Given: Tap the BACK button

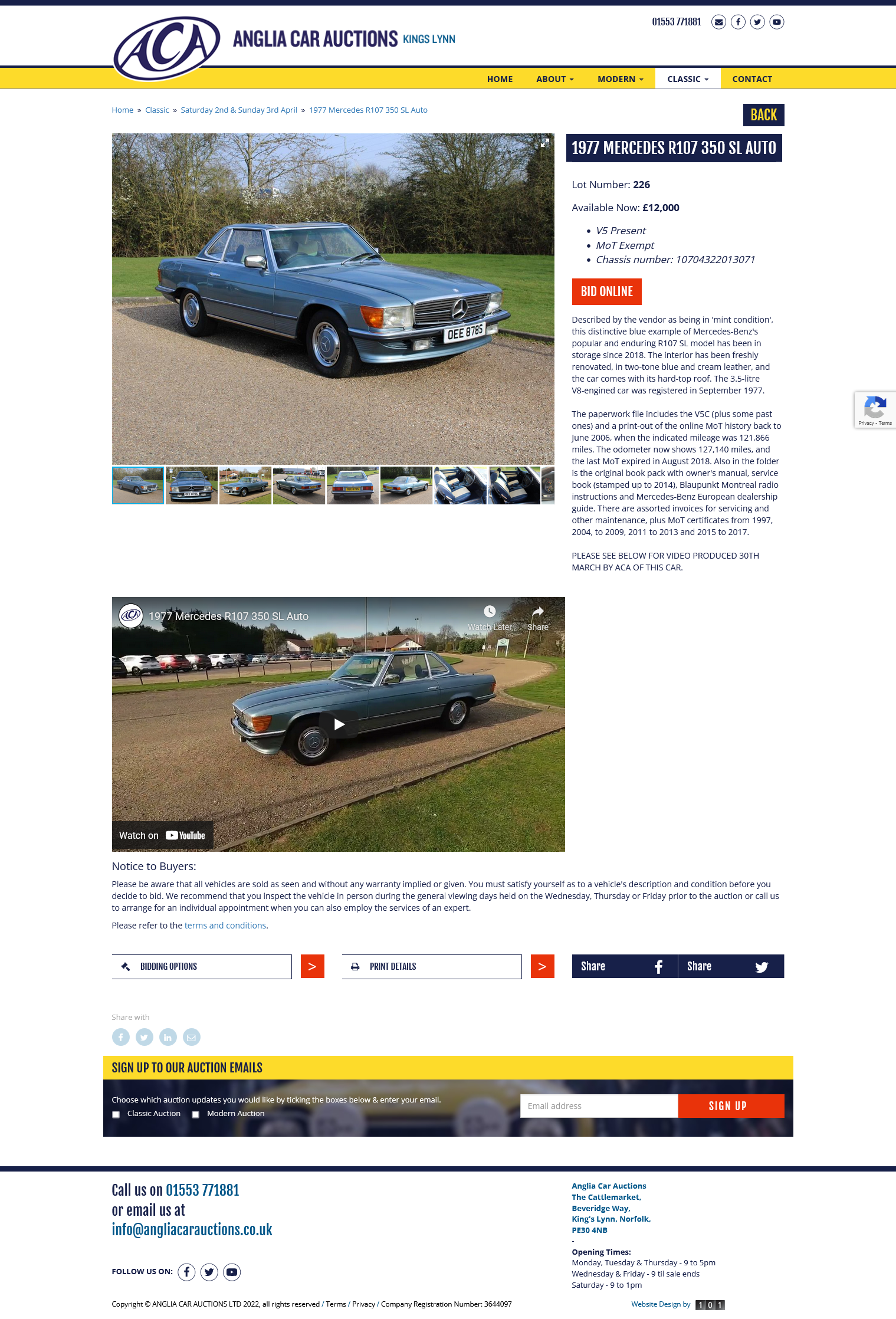Looking at the screenshot, I should [763, 115].
